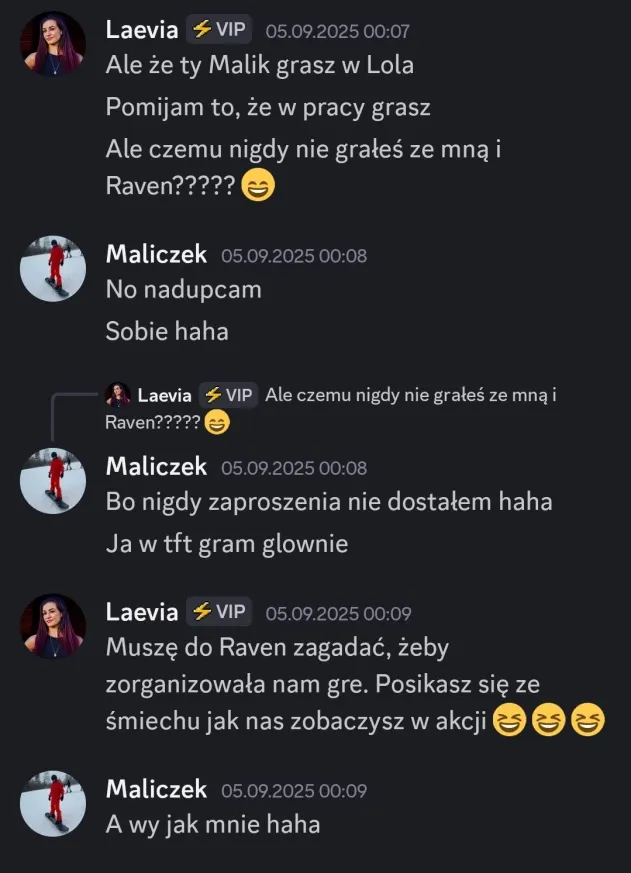
Task: Open Maliczek's avatar next to "No nadupcam"
Action: pyautogui.click(x=53, y=269)
